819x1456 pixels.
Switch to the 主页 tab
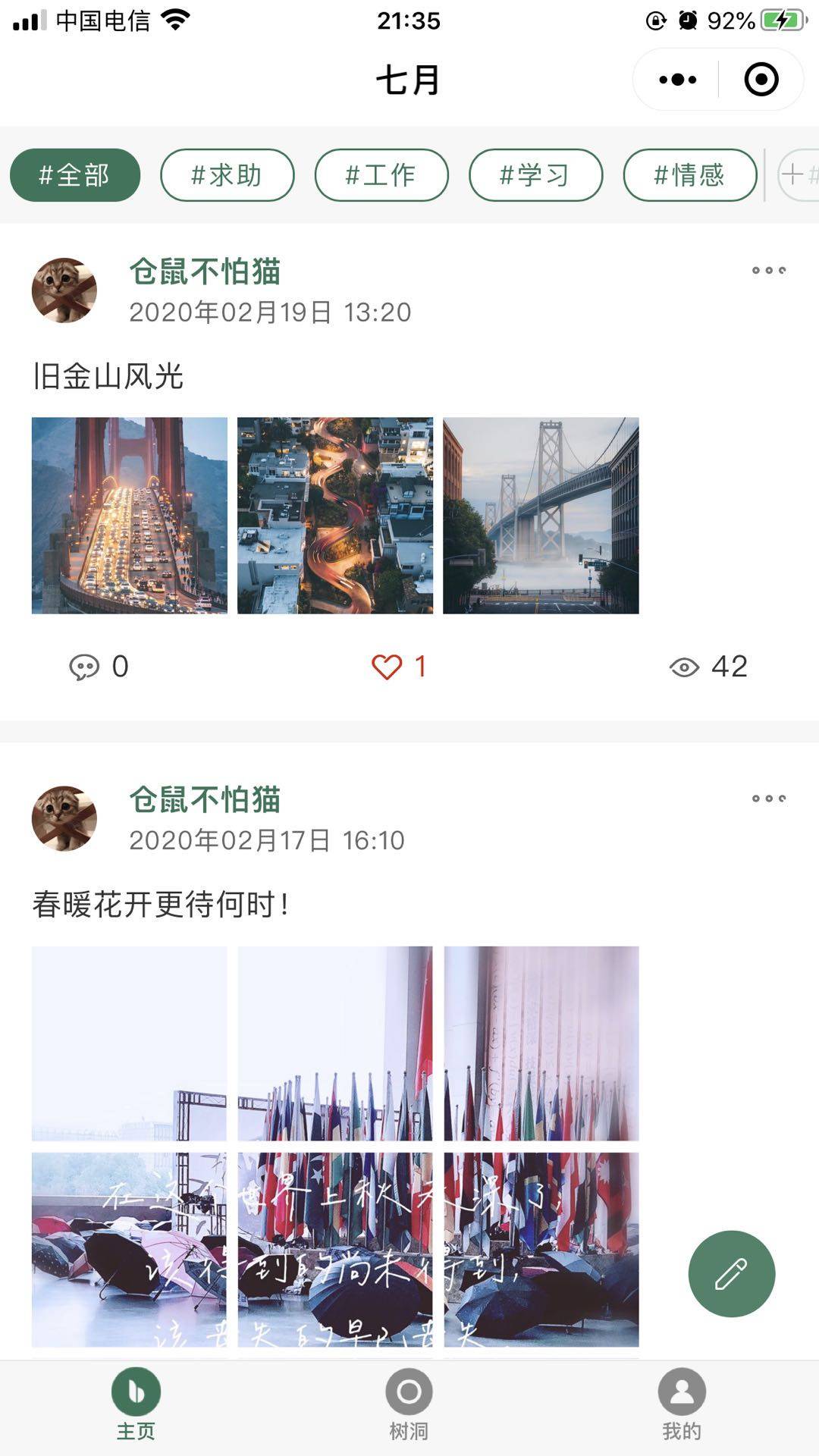coord(136,1404)
